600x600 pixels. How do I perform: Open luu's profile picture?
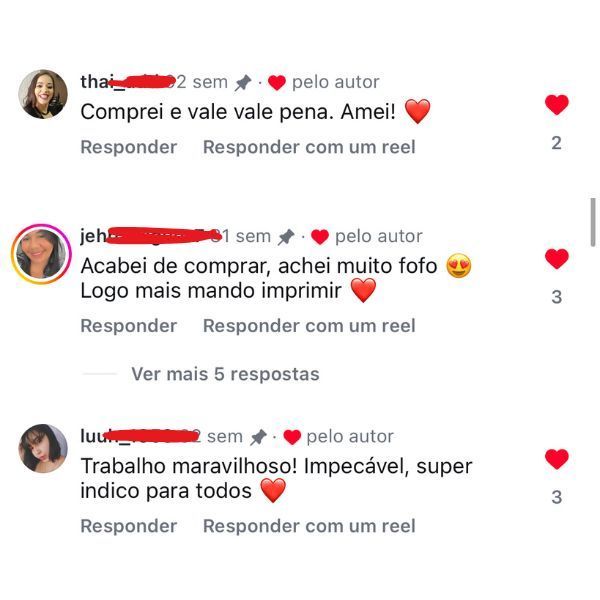click(x=43, y=449)
